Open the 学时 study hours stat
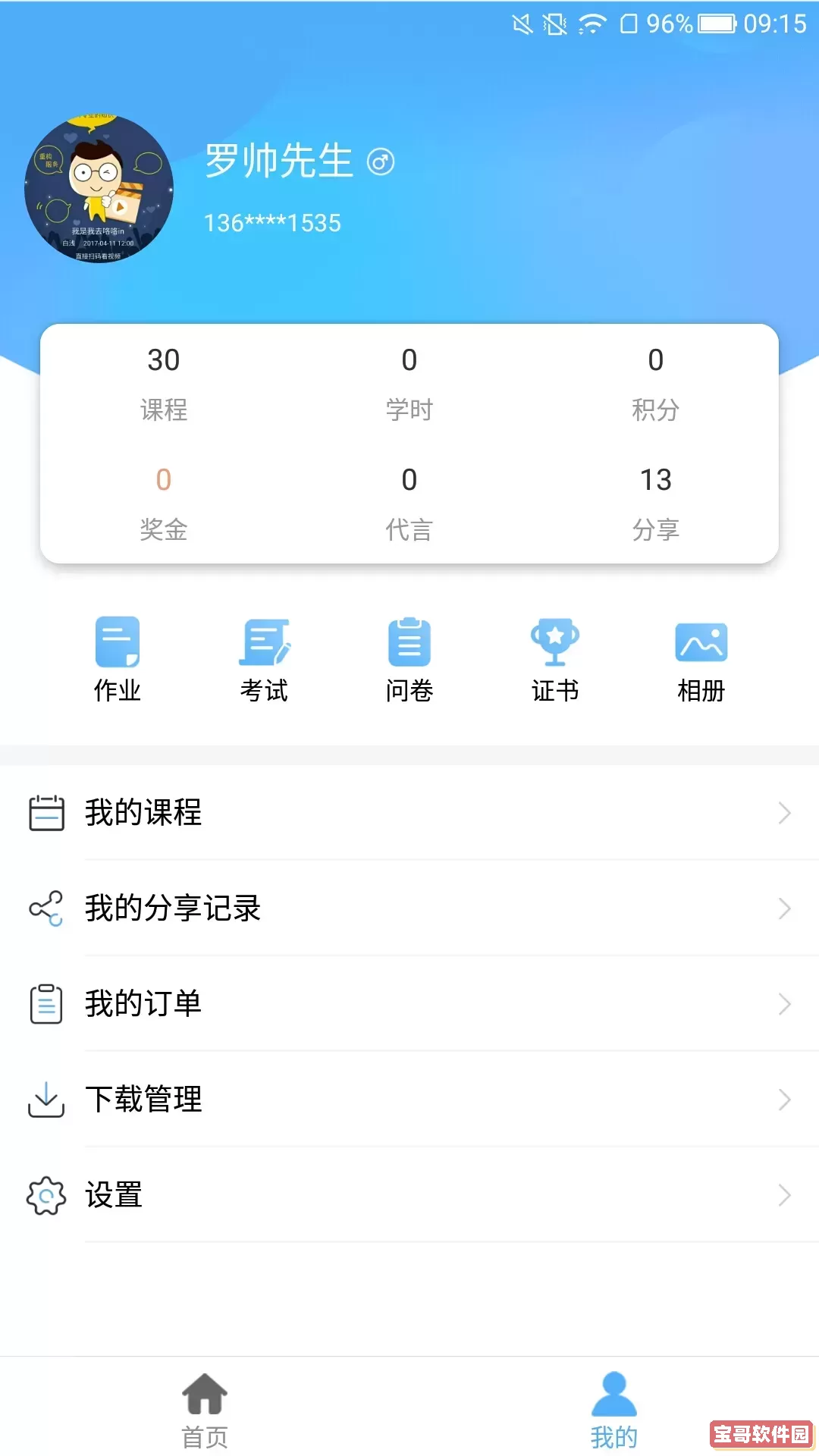The height and width of the screenshot is (1456, 819). (x=409, y=384)
